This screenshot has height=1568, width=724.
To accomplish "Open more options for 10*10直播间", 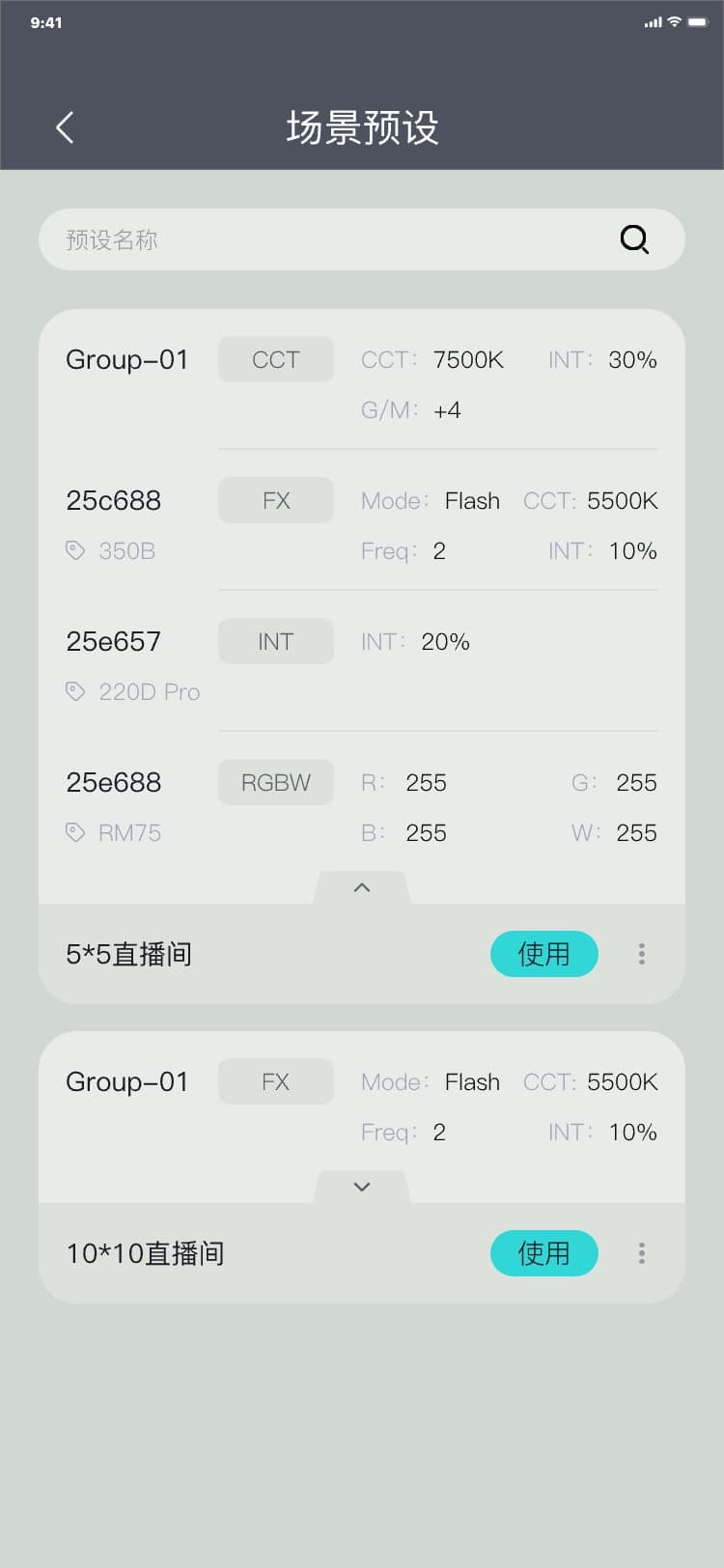I will (642, 1253).
